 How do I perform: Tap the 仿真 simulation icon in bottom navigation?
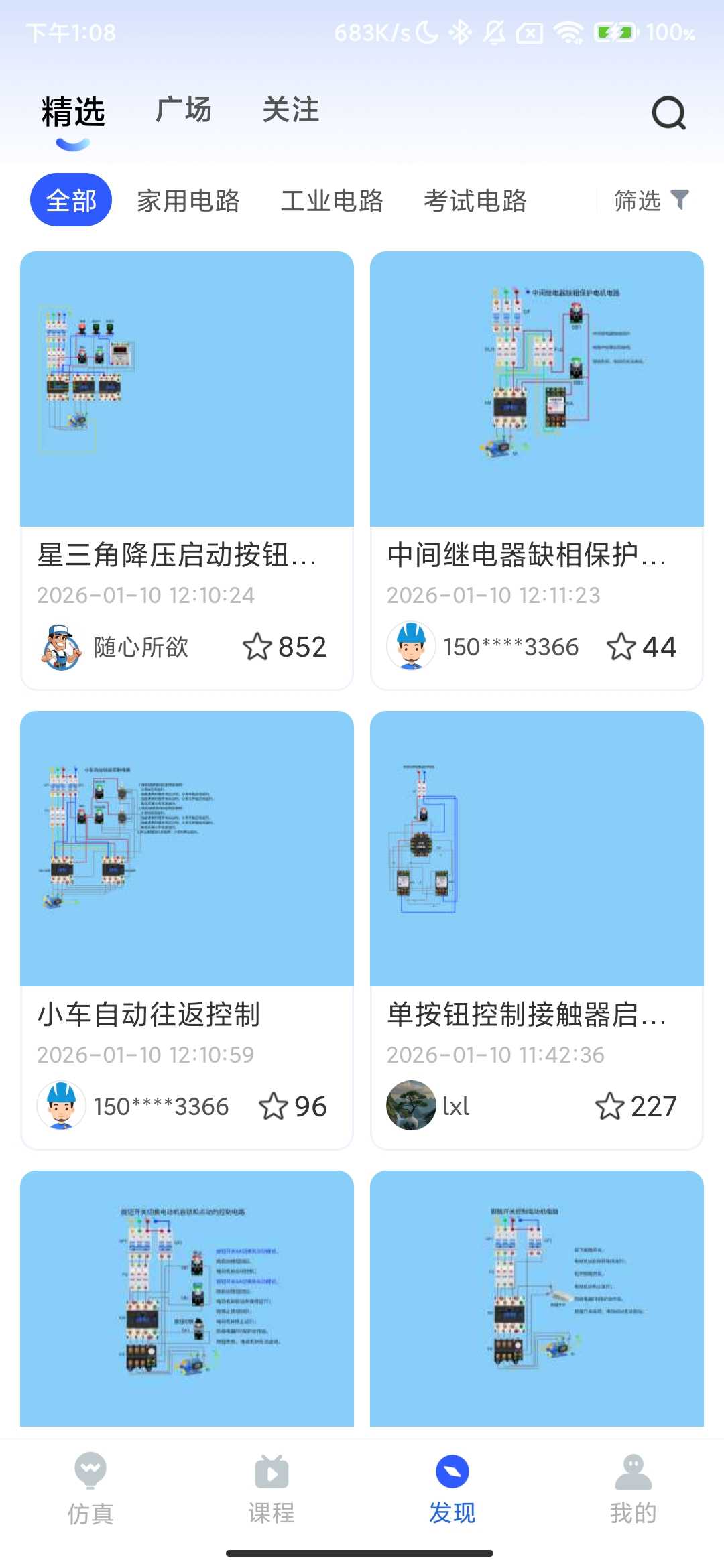(x=90, y=1476)
